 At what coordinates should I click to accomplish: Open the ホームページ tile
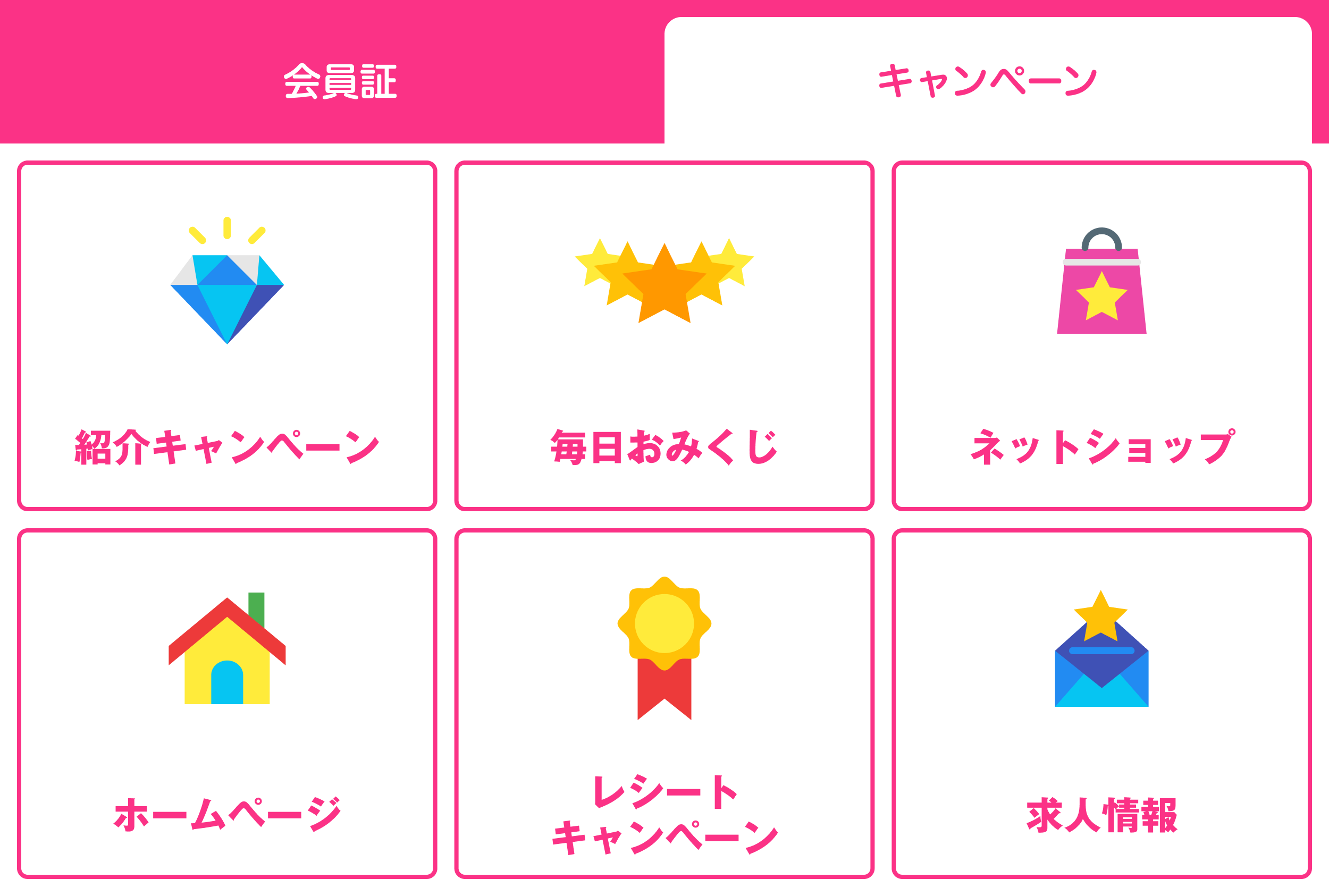[x=227, y=703]
